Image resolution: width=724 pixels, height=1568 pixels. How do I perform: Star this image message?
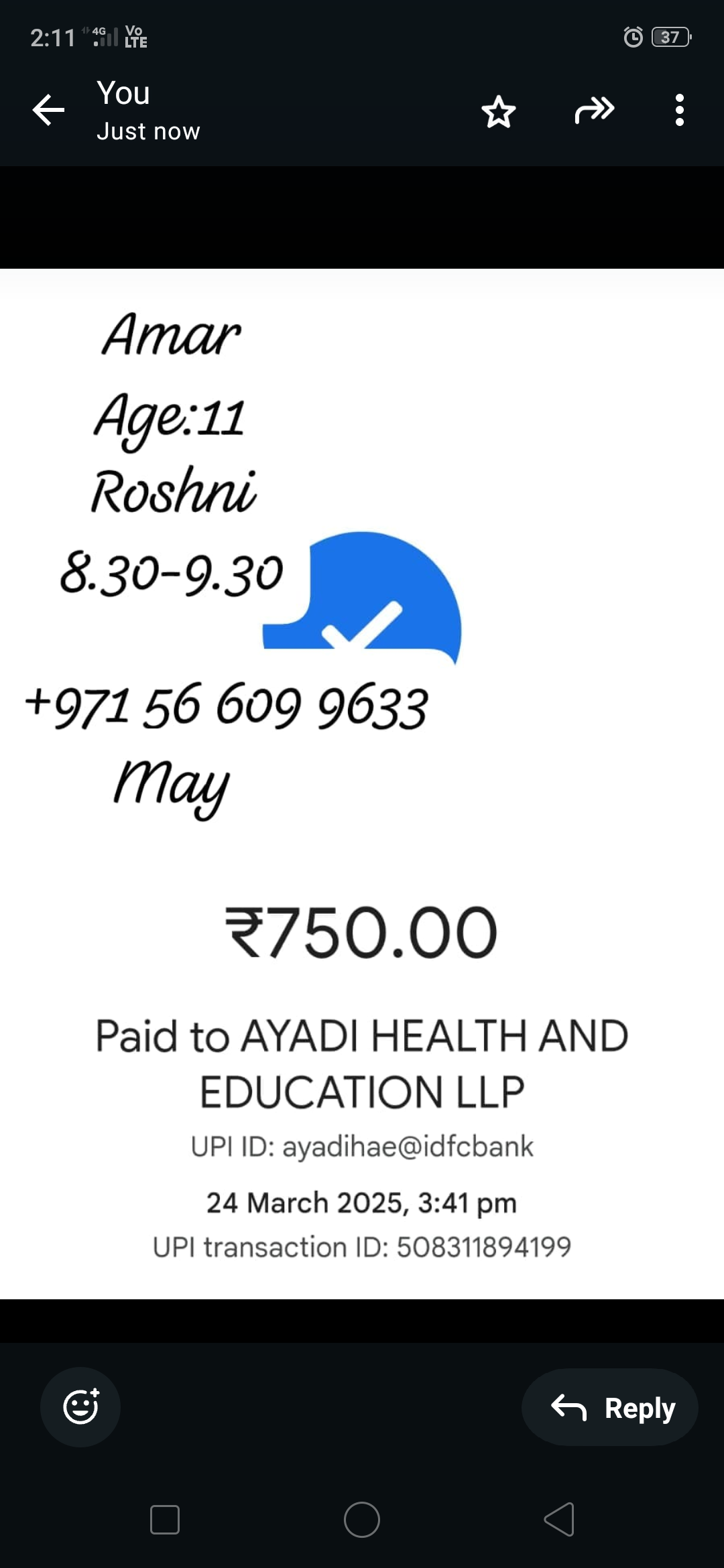coord(499,111)
